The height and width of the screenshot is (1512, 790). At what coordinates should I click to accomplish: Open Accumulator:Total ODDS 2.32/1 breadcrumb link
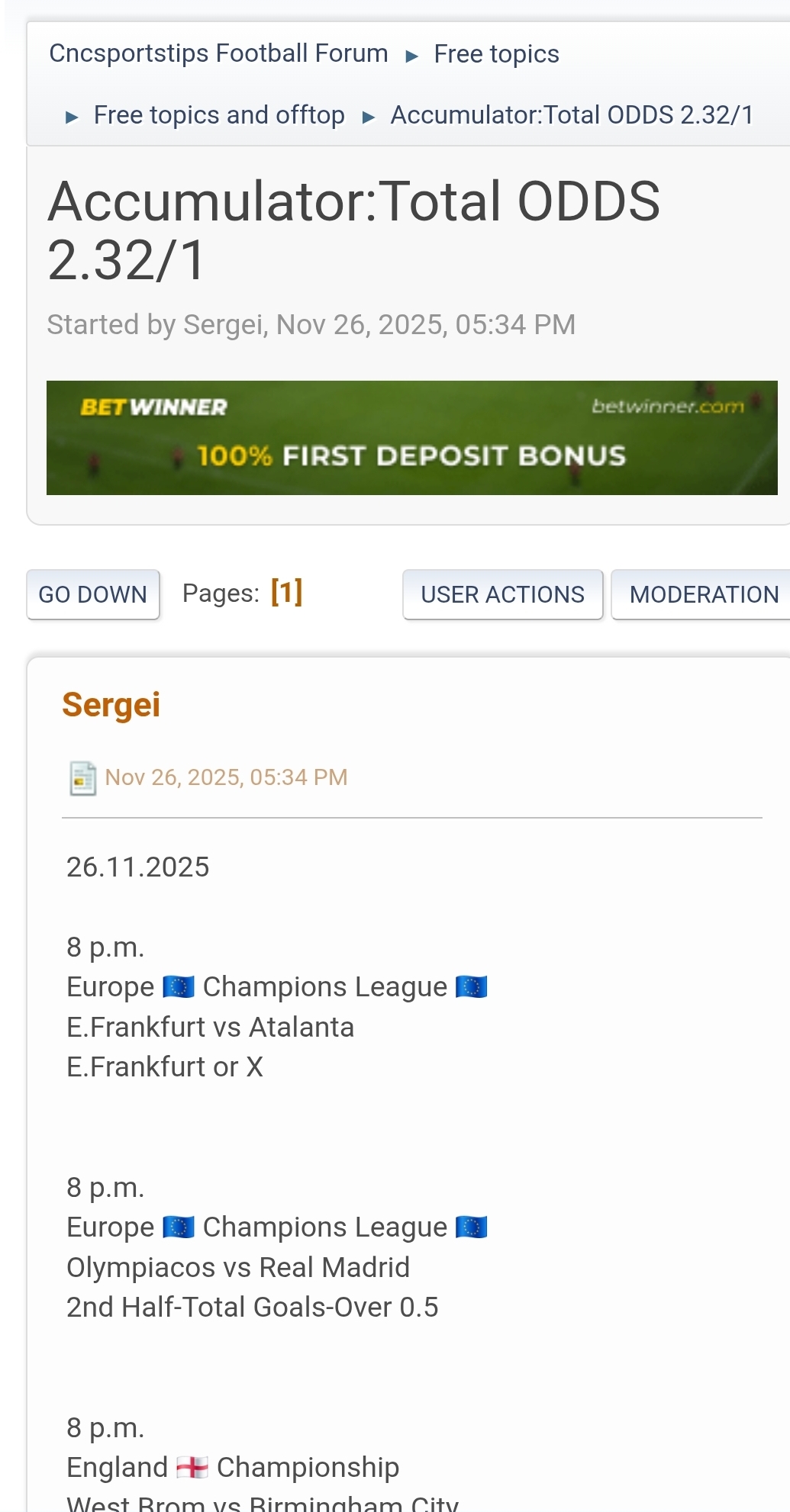pos(572,115)
